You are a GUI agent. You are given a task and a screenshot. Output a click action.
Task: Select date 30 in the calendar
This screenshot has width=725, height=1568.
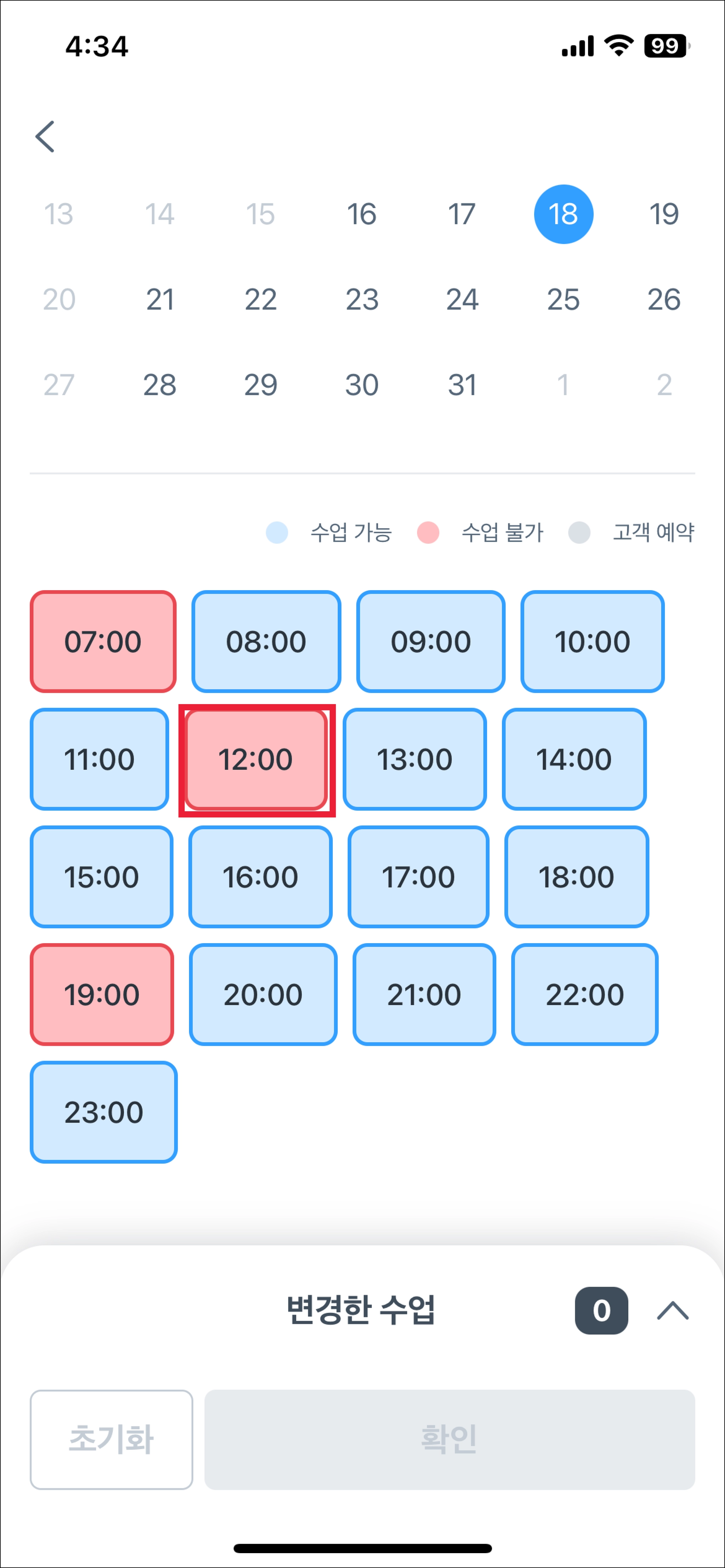tap(362, 385)
